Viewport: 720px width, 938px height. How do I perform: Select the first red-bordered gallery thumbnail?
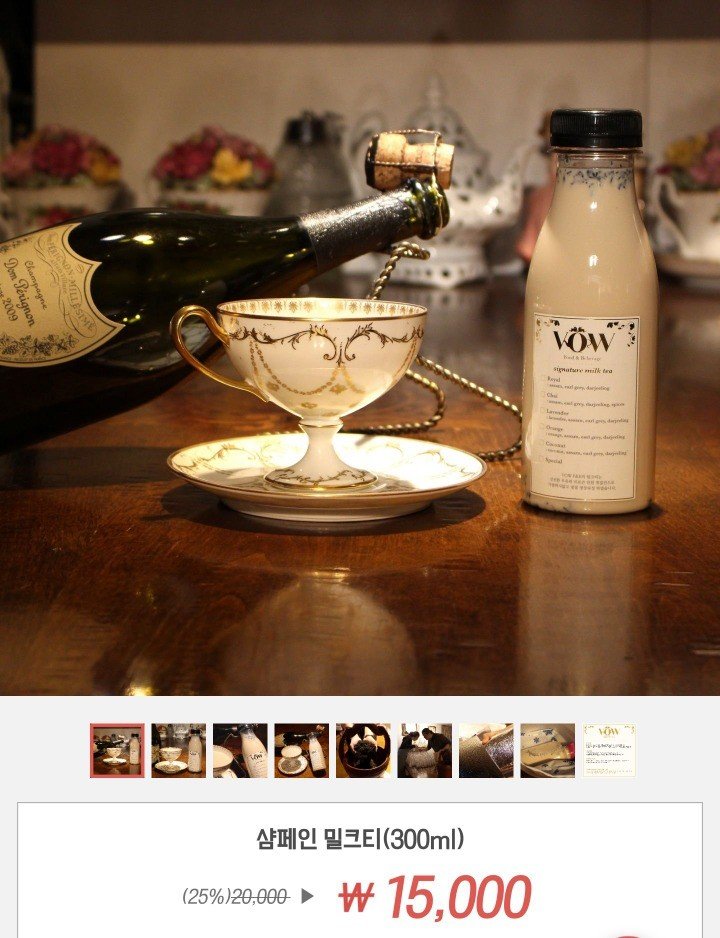pos(117,750)
